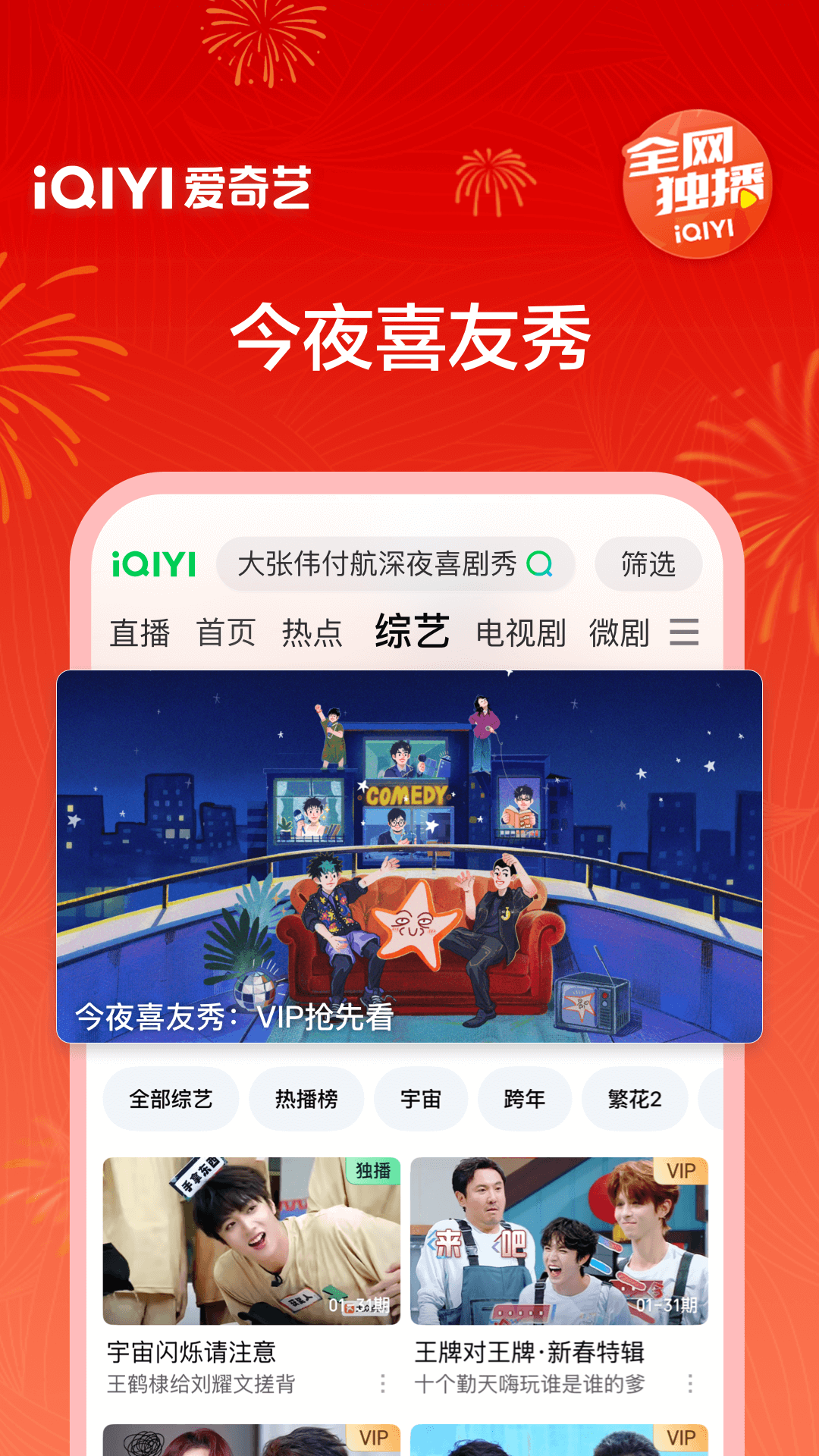This screenshot has width=819, height=1456.
Task: Select the 全部综艺 category chip
Action: tap(170, 1099)
